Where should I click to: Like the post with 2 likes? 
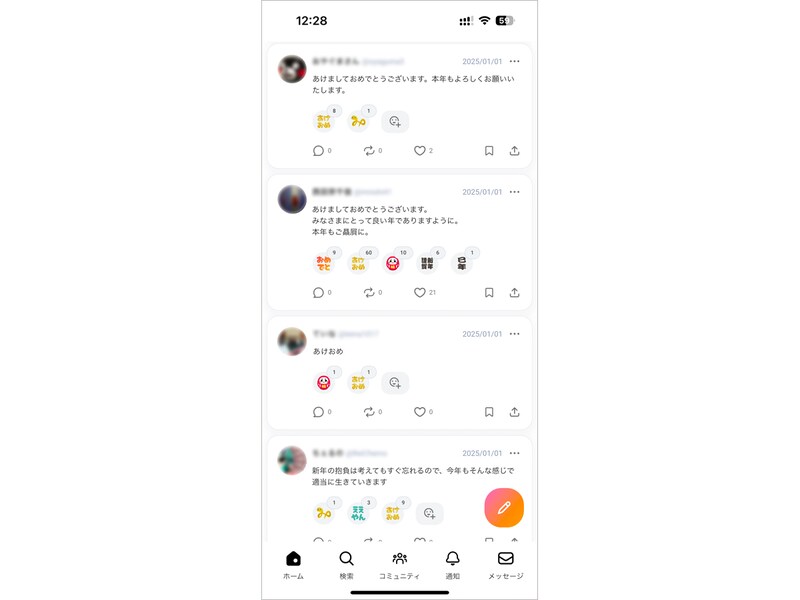click(420, 151)
